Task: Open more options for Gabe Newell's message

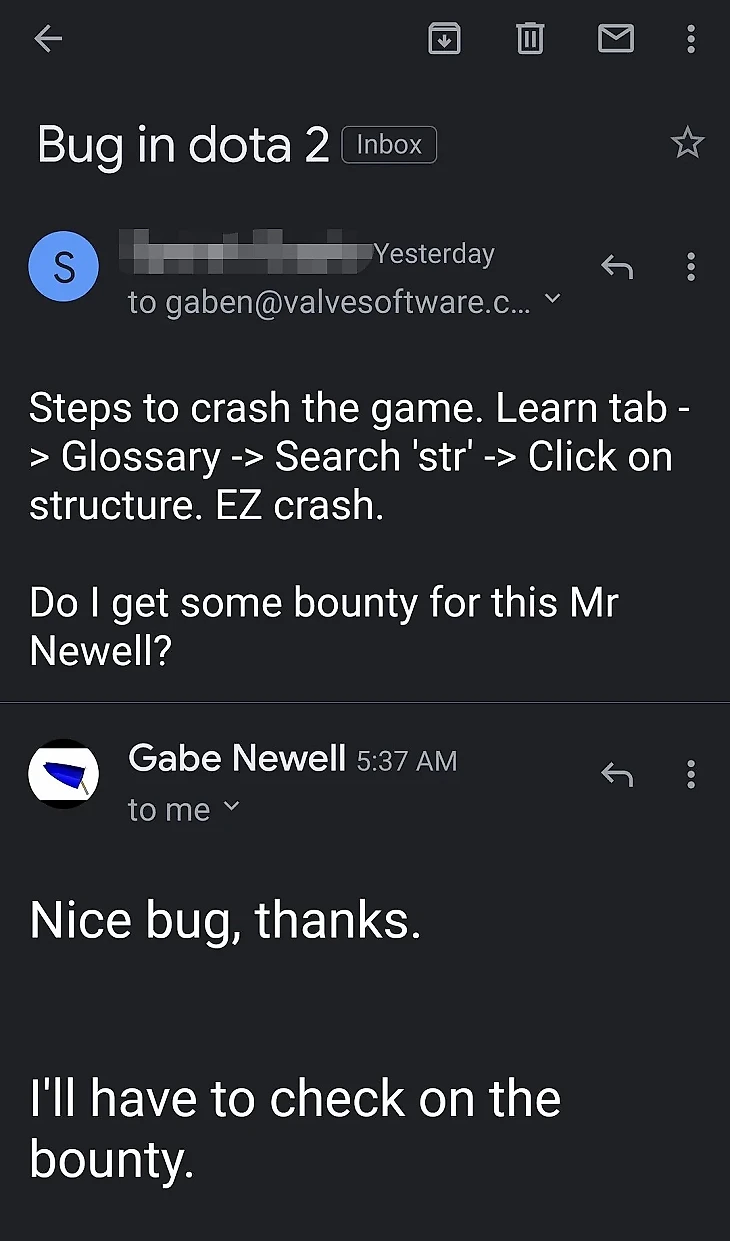Action: point(690,774)
